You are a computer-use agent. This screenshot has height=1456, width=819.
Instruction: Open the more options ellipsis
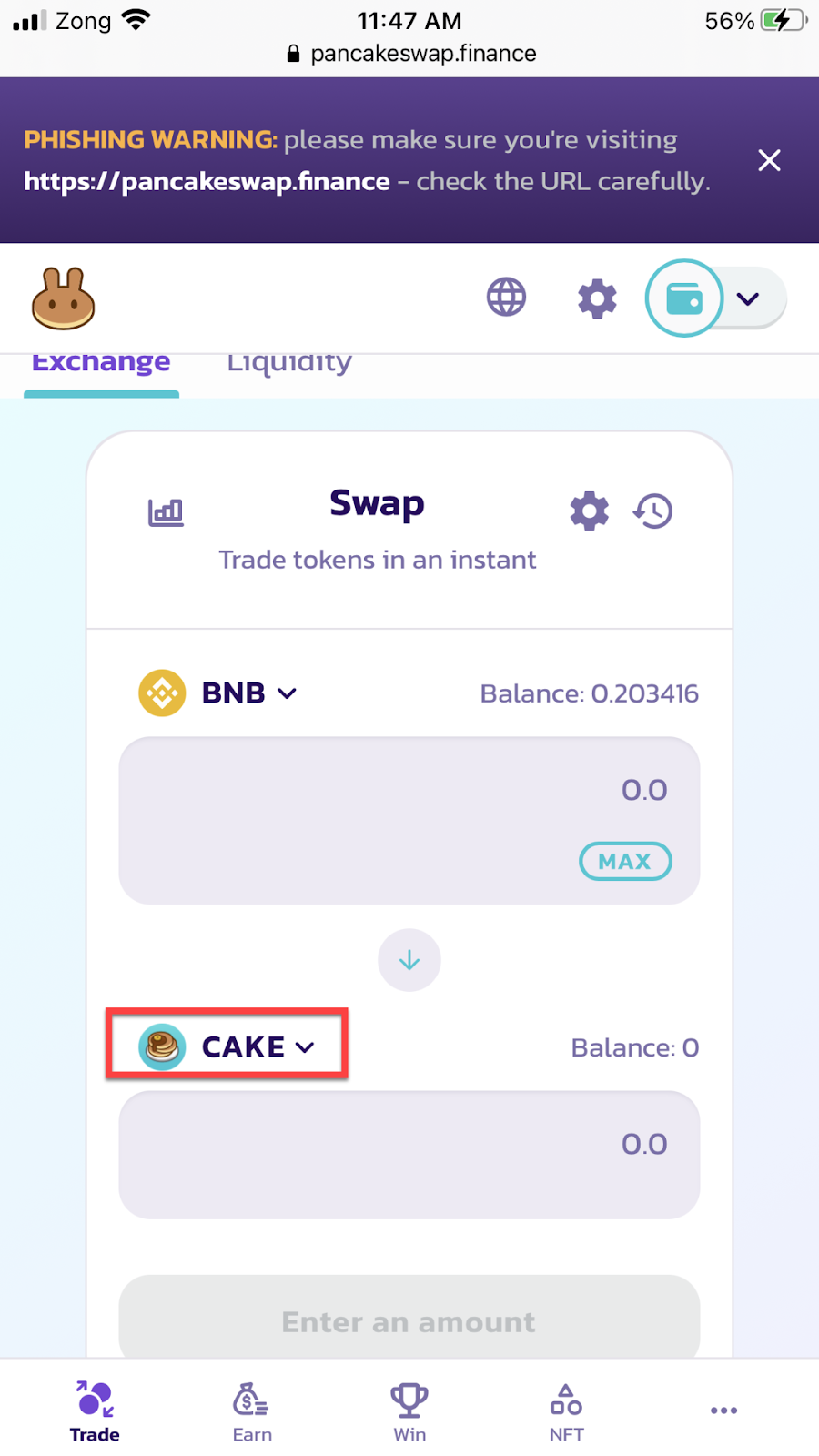point(723,1410)
